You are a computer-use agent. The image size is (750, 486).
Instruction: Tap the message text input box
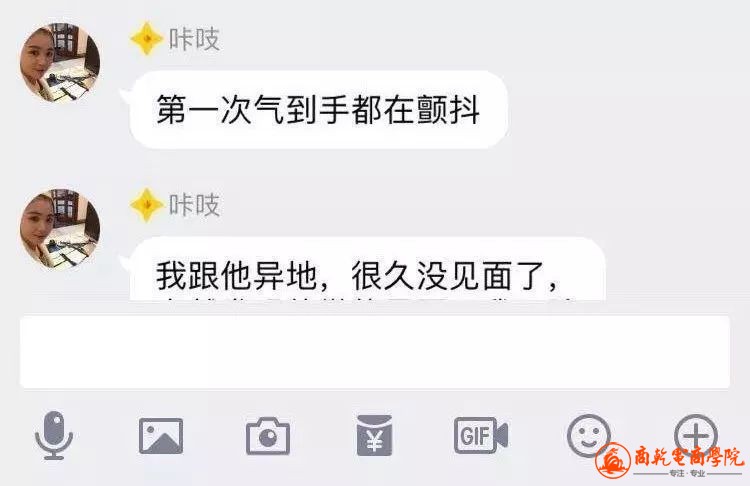tap(374, 352)
